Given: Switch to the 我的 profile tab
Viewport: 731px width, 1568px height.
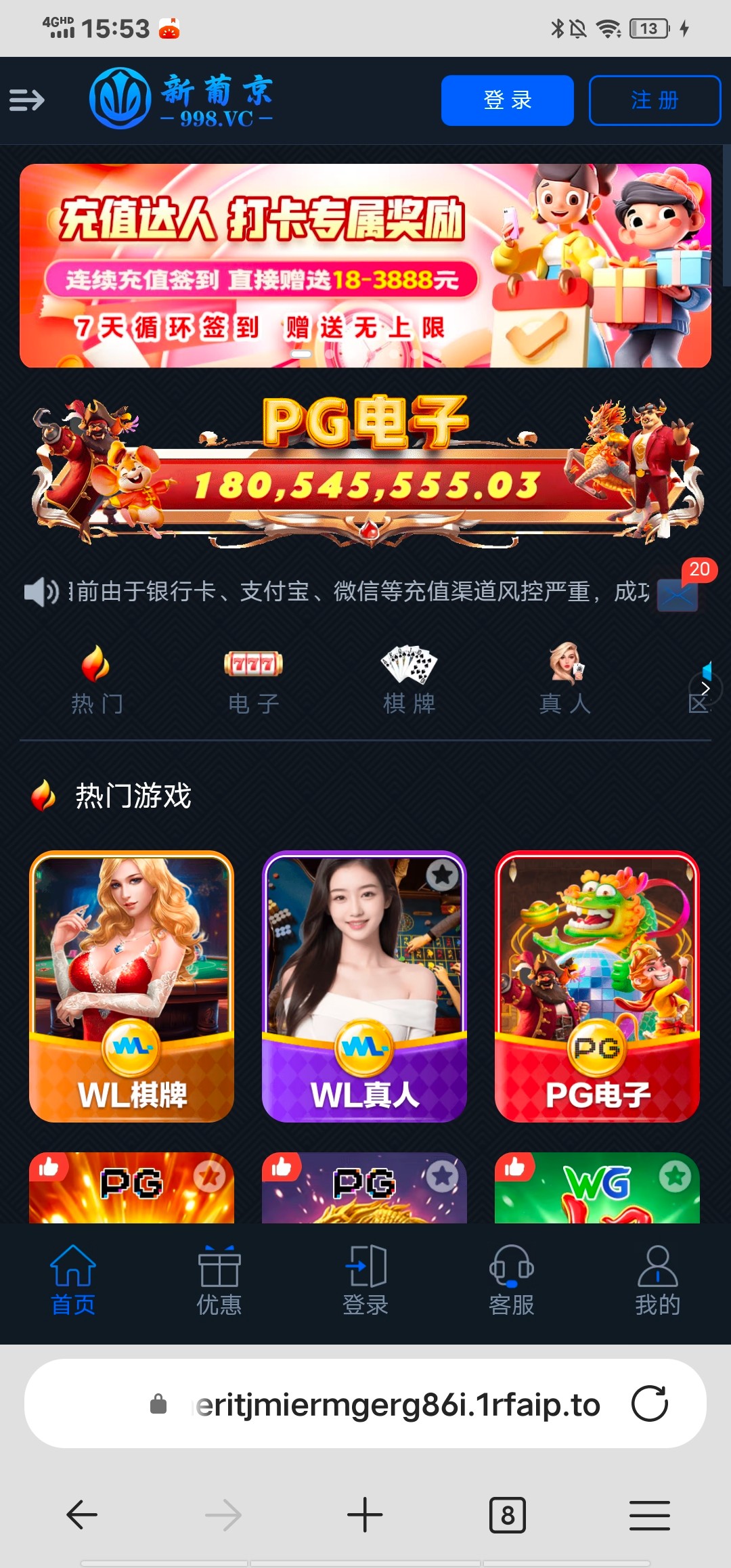Looking at the screenshot, I should 657,1279.
